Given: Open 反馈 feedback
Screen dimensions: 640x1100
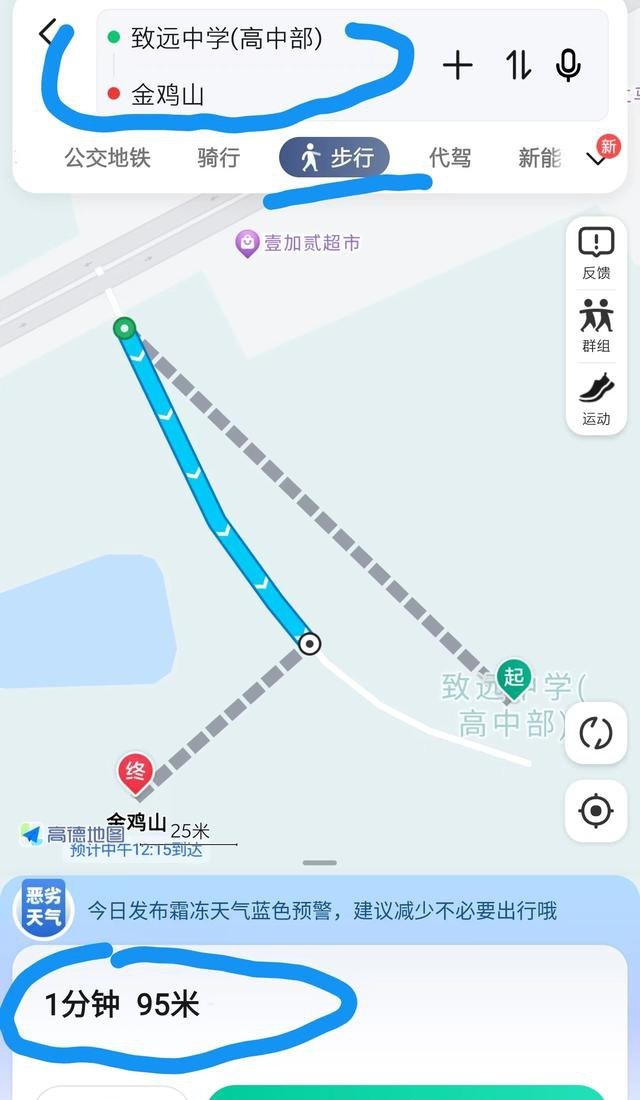Looking at the screenshot, I should [596, 253].
